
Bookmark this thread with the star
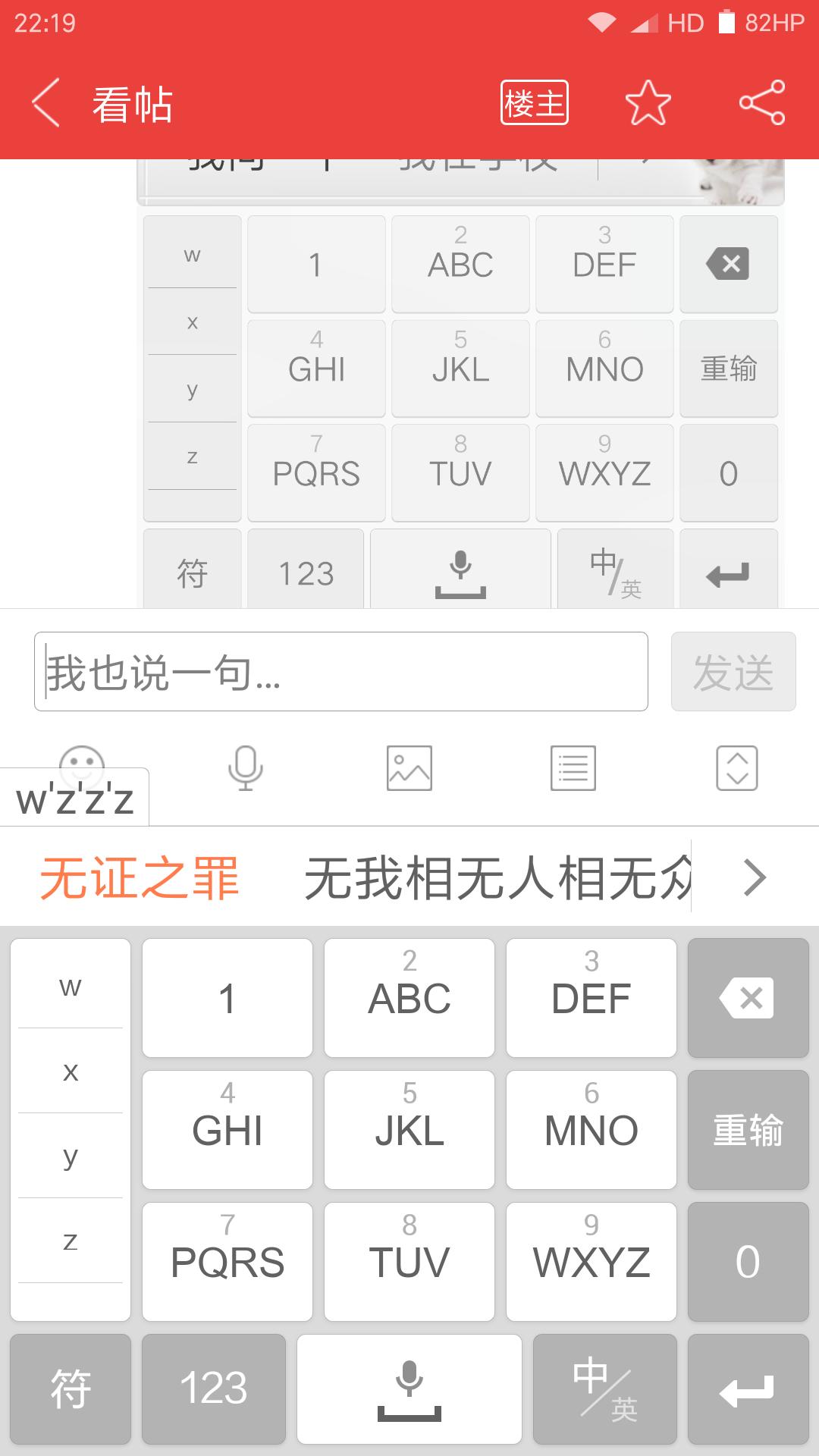(x=648, y=103)
